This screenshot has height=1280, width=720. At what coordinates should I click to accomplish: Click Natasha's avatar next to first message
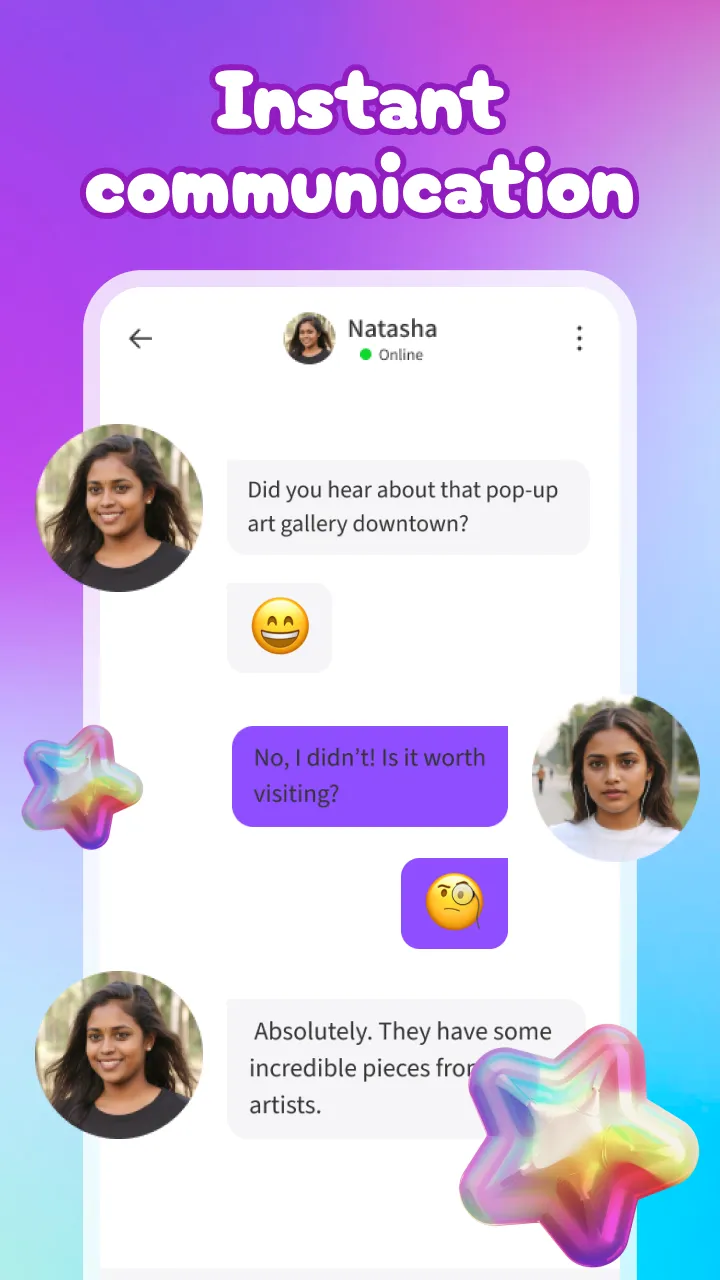(x=120, y=508)
